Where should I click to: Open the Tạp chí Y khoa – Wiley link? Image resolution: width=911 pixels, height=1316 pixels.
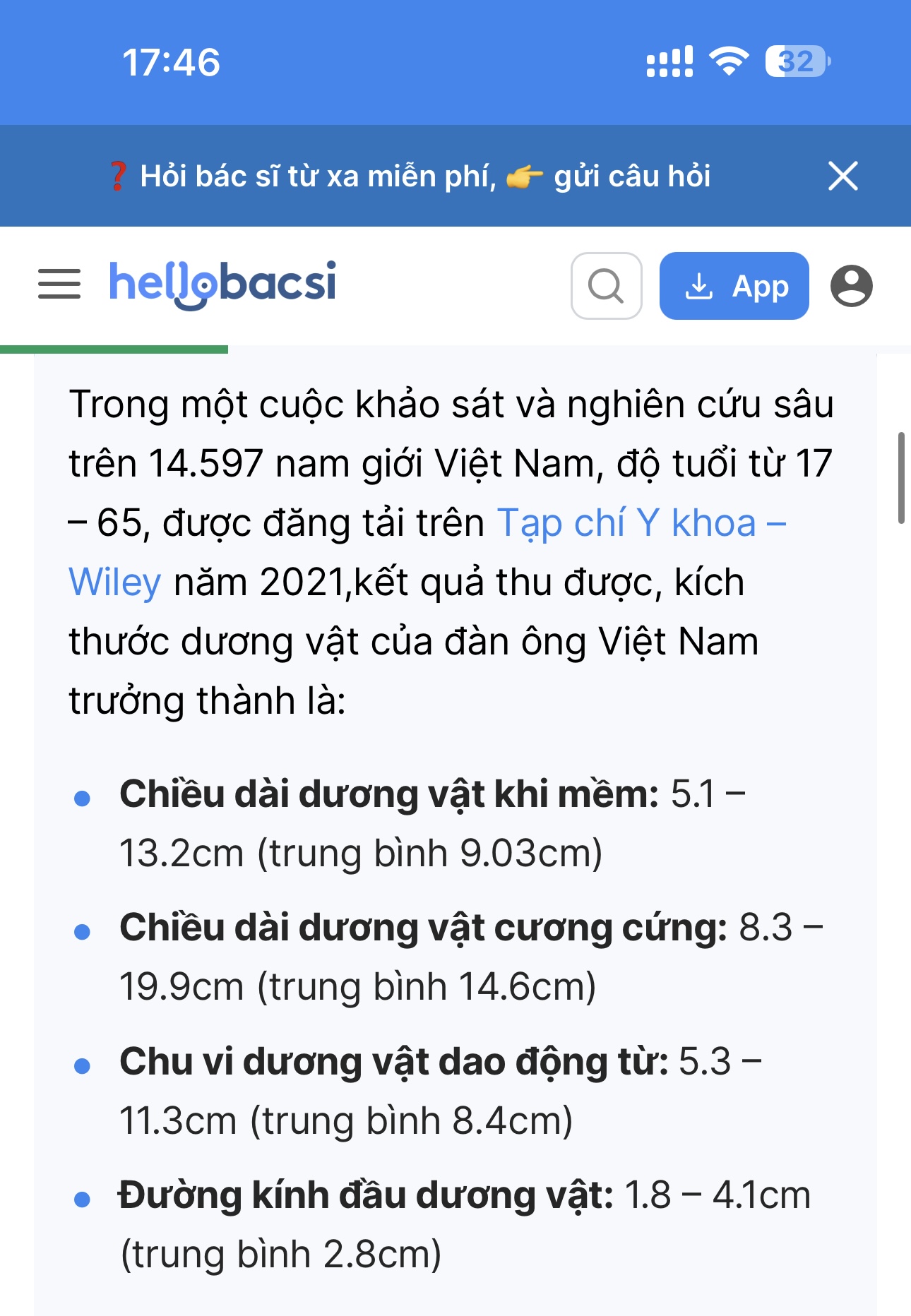(641, 524)
